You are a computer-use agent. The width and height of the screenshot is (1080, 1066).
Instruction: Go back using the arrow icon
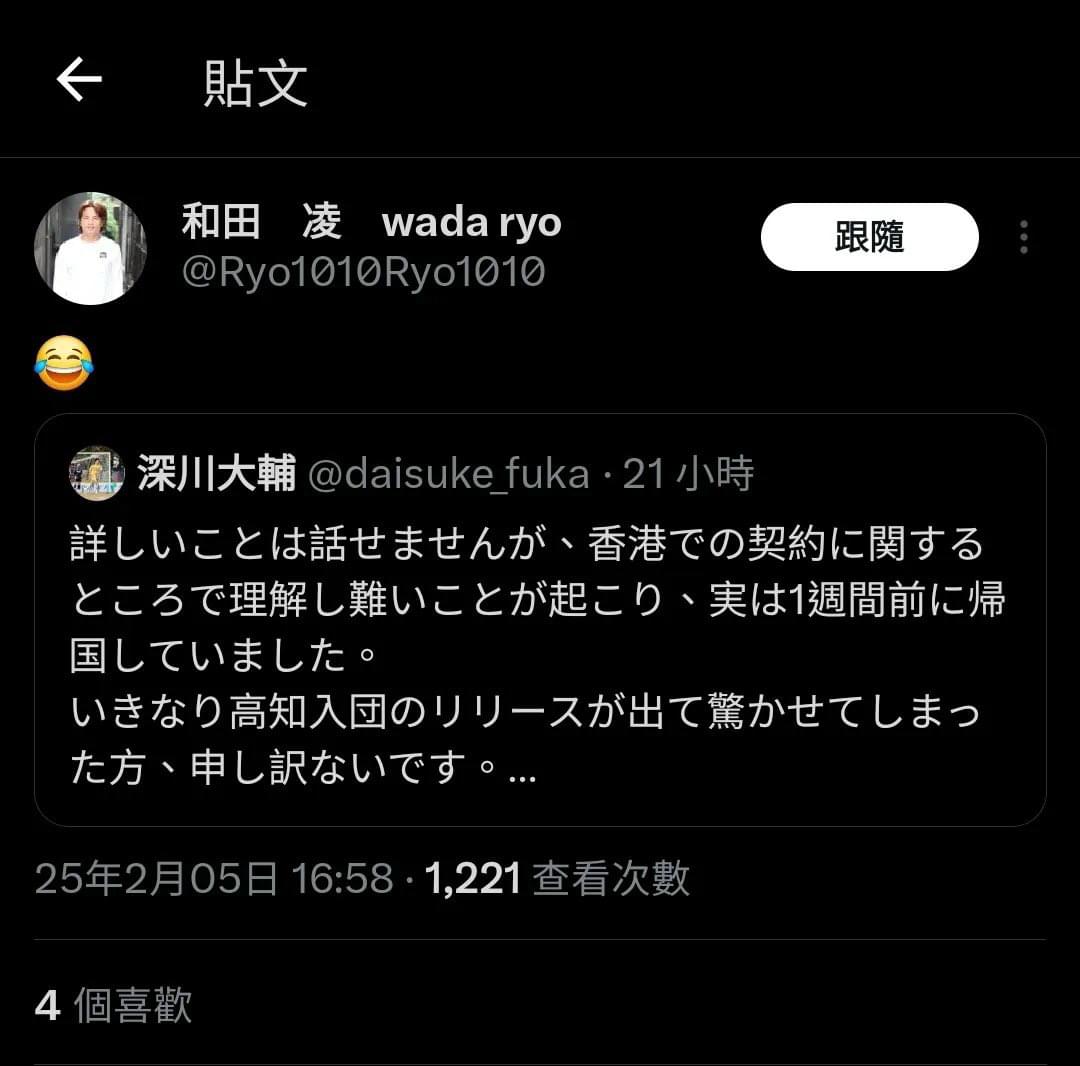point(79,80)
